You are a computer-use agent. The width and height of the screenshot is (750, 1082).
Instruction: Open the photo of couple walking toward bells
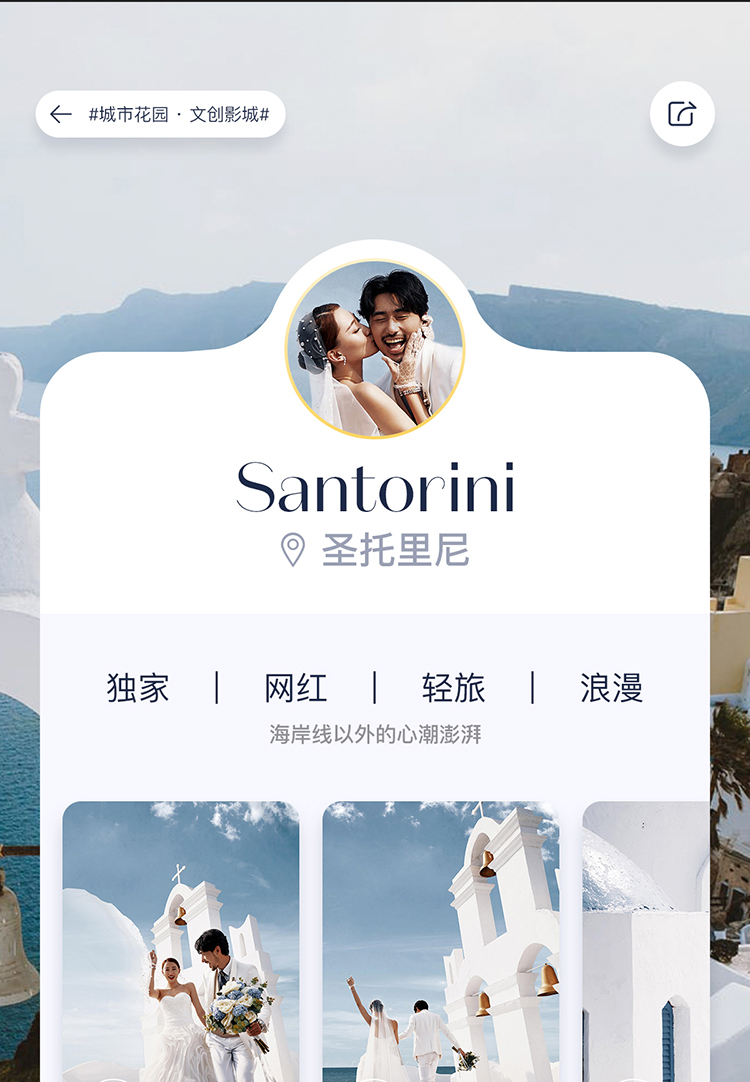click(440, 940)
